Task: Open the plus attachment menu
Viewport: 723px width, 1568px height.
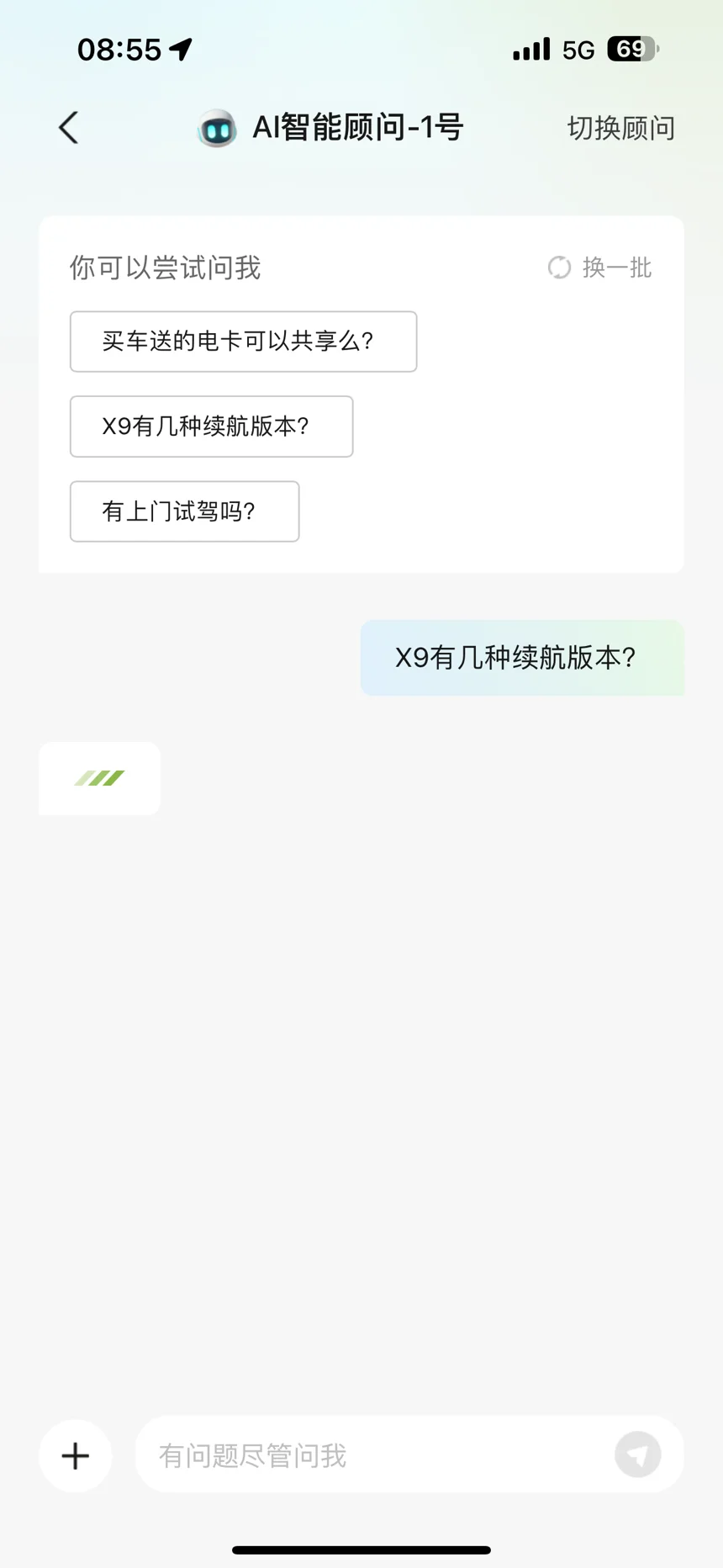Action: 76,1455
